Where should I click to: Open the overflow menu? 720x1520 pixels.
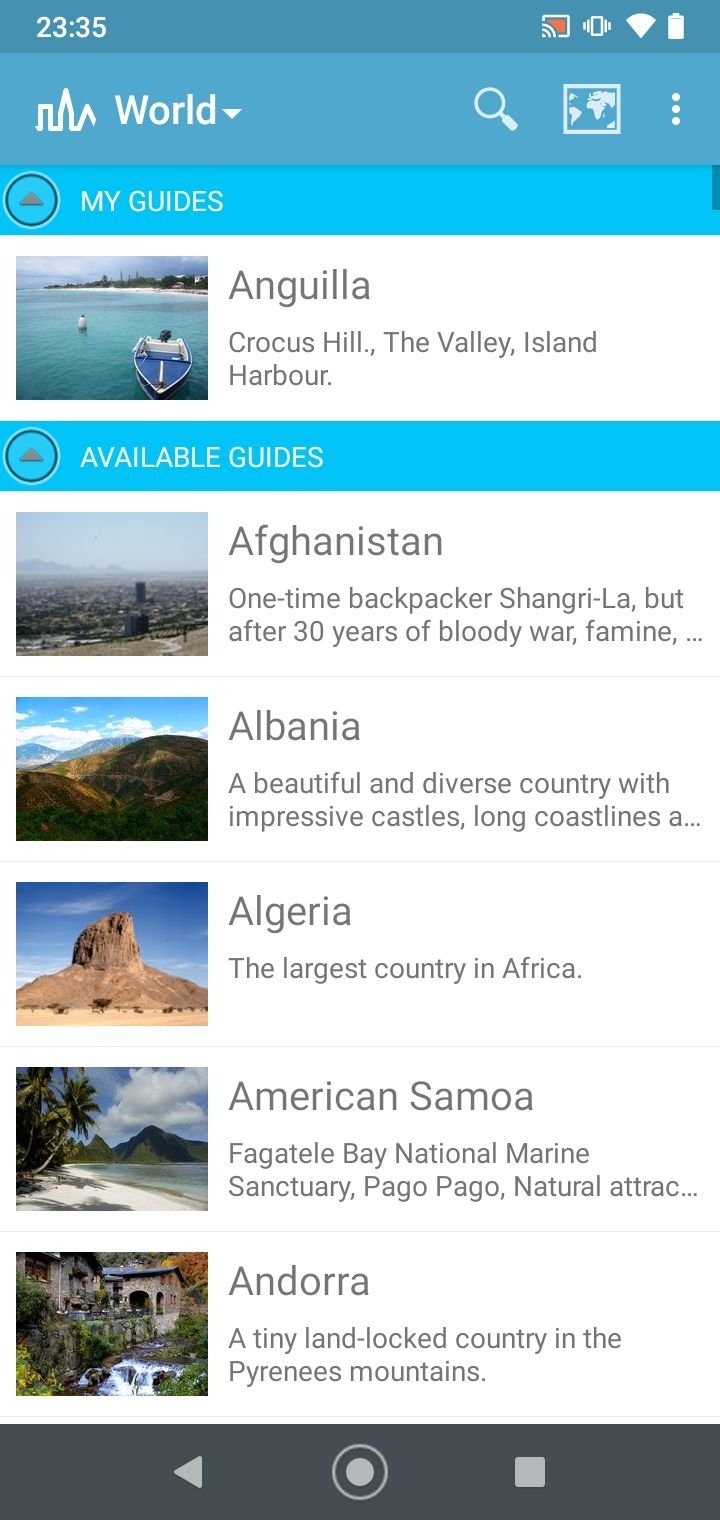[676, 109]
